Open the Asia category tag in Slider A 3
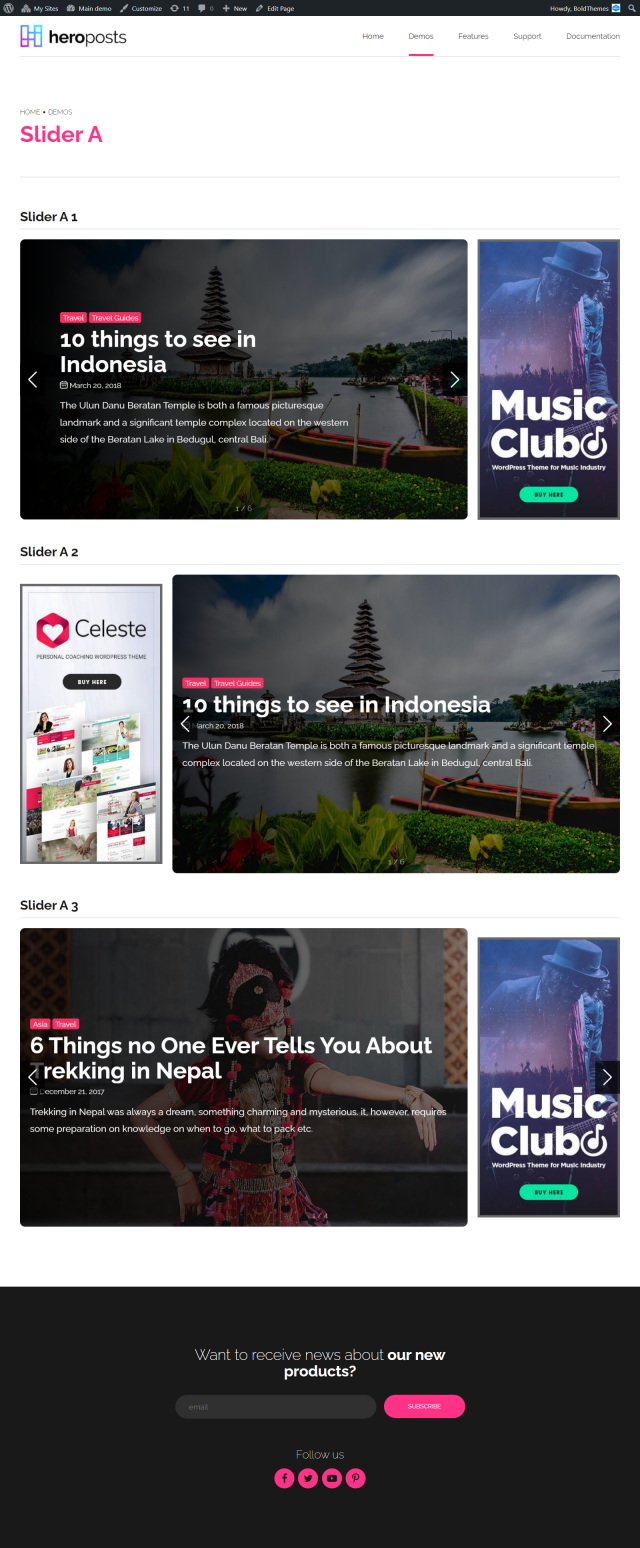The height and width of the screenshot is (1548, 640). coord(40,1024)
